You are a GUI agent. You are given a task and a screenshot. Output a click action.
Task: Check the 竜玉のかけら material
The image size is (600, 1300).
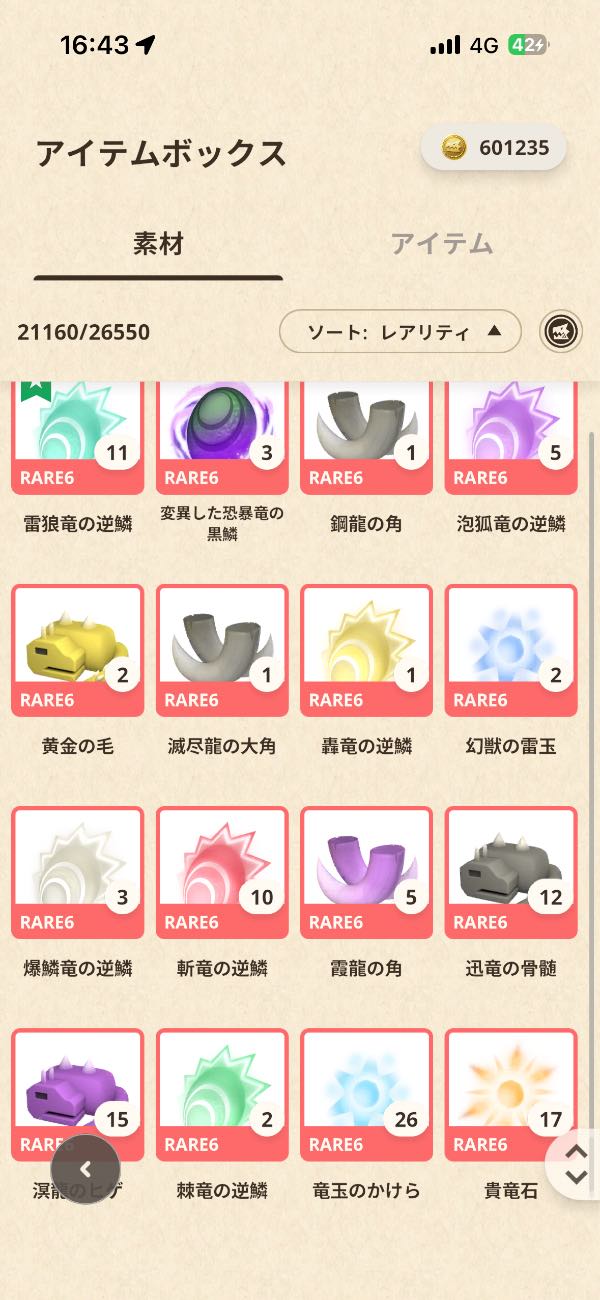click(x=366, y=1094)
